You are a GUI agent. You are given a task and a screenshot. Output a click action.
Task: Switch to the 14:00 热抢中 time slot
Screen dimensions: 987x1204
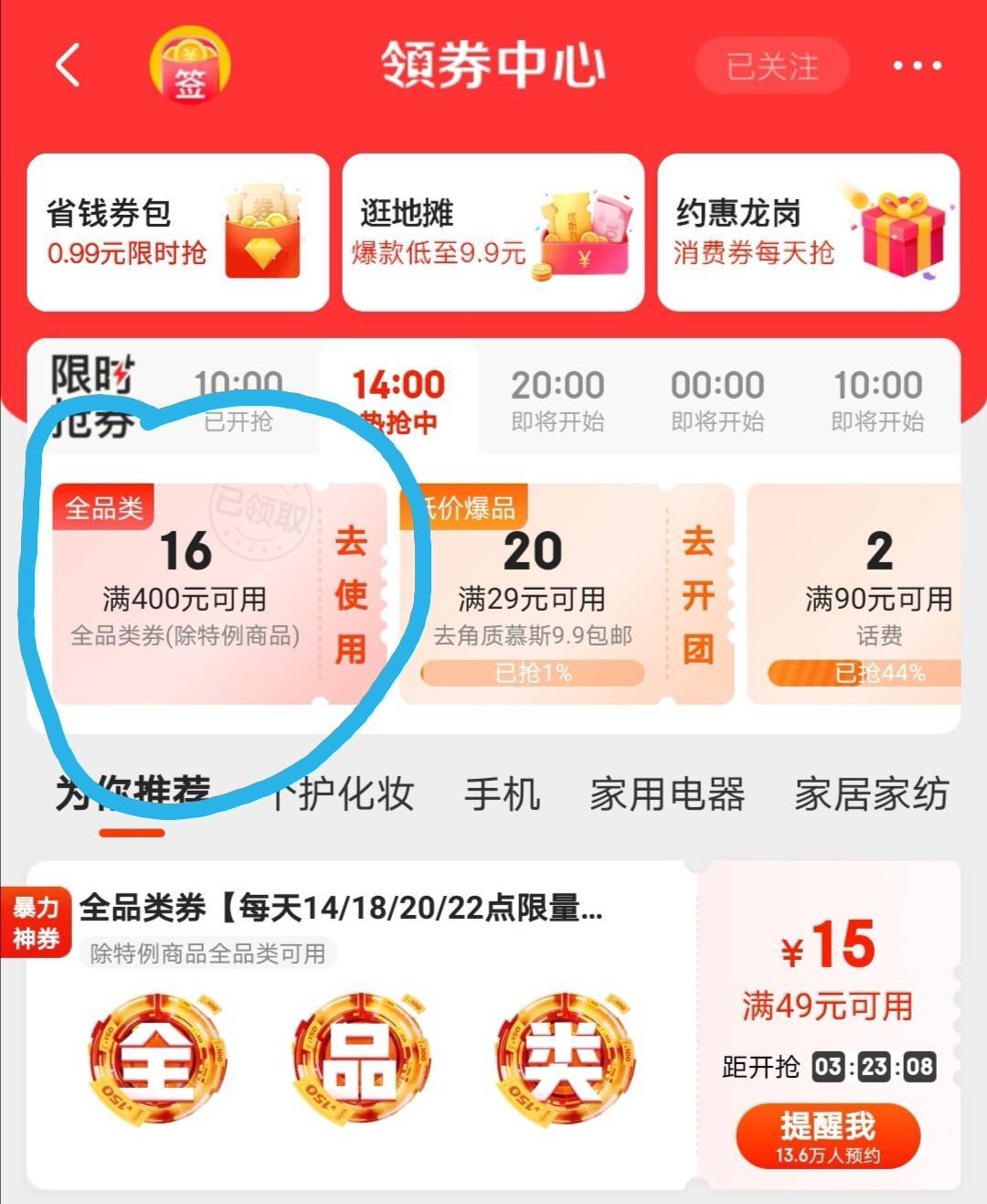coord(398,400)
